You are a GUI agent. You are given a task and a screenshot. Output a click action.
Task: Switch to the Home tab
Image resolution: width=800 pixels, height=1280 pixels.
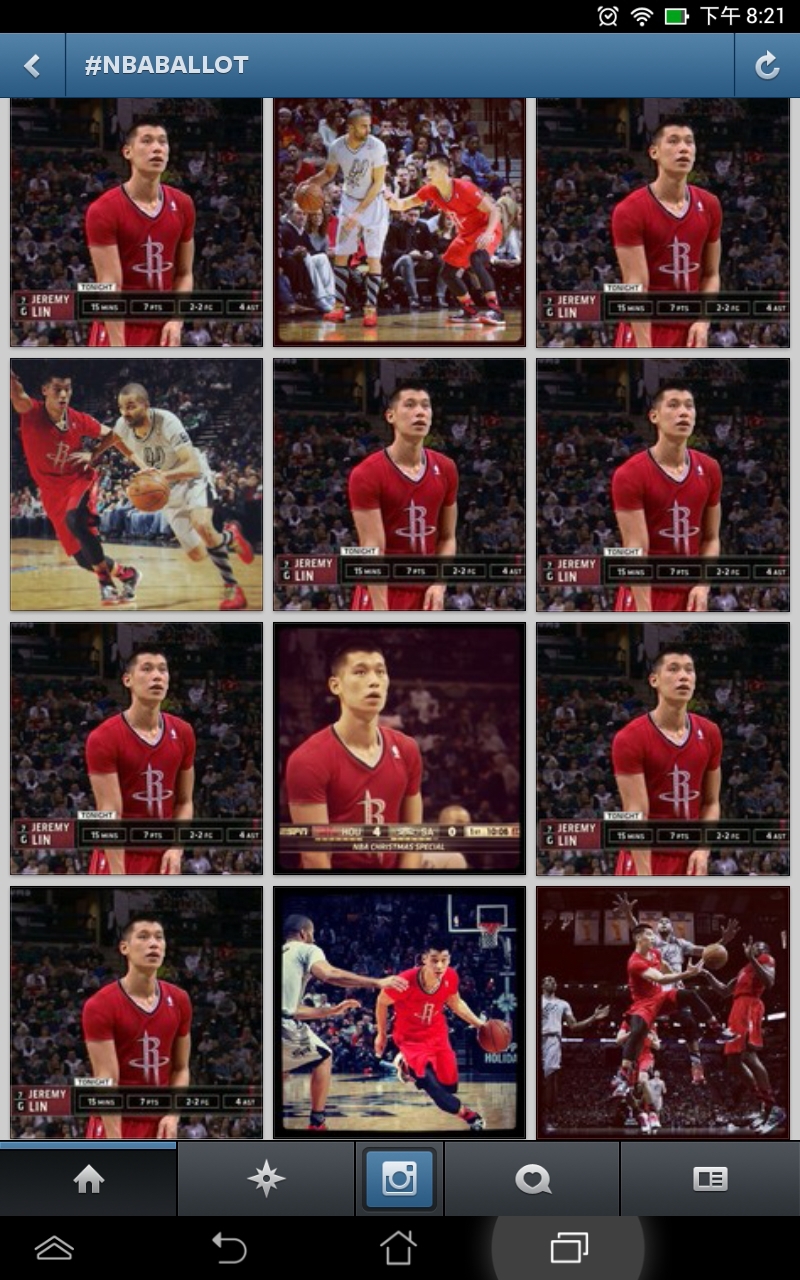click(89, 1179)
